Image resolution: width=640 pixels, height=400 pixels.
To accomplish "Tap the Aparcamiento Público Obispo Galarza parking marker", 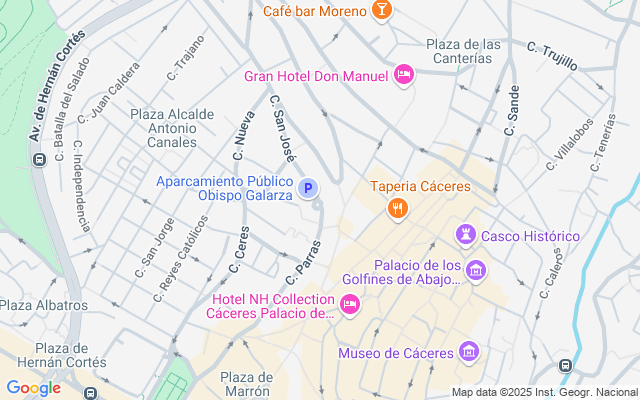I will point(309,188).
